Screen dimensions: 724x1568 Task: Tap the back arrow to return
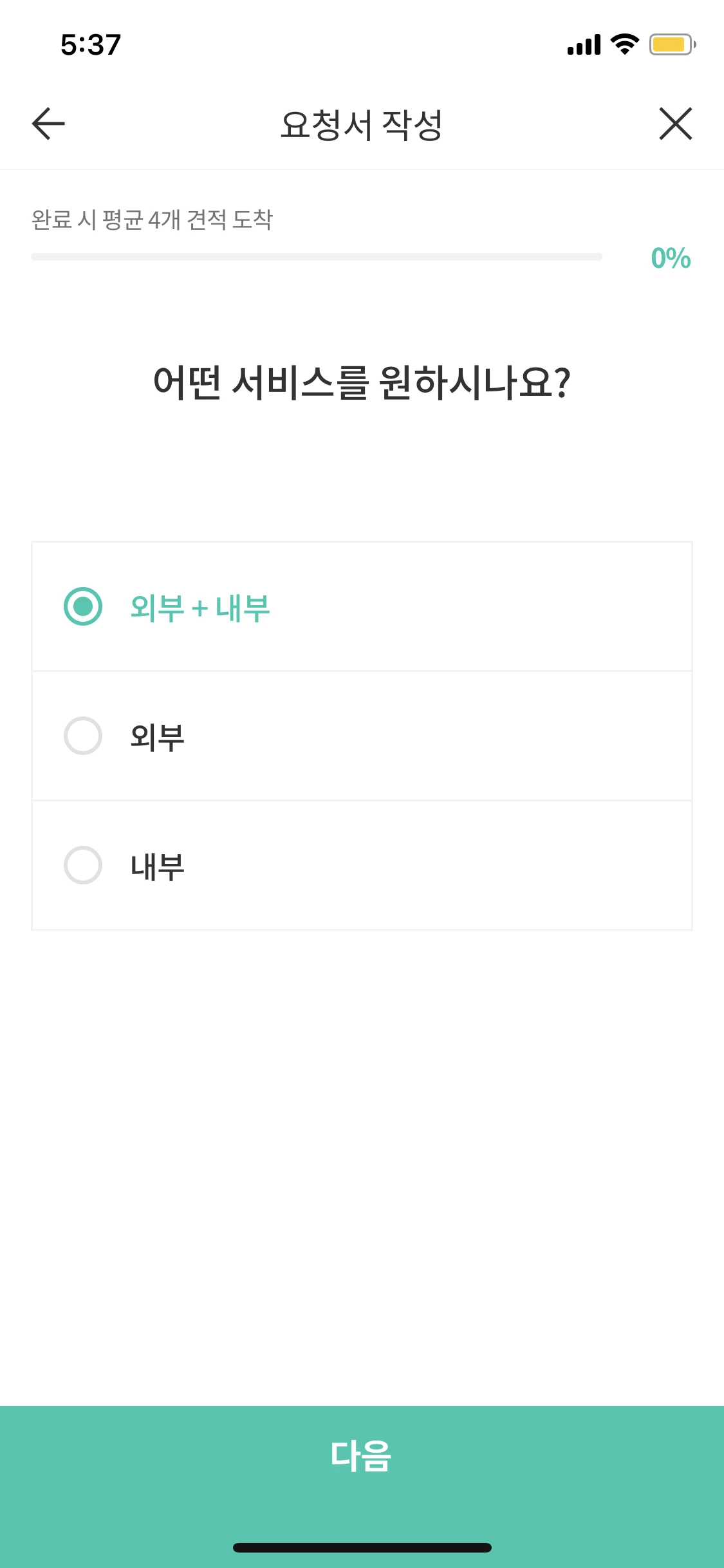[x=46, y=124]
